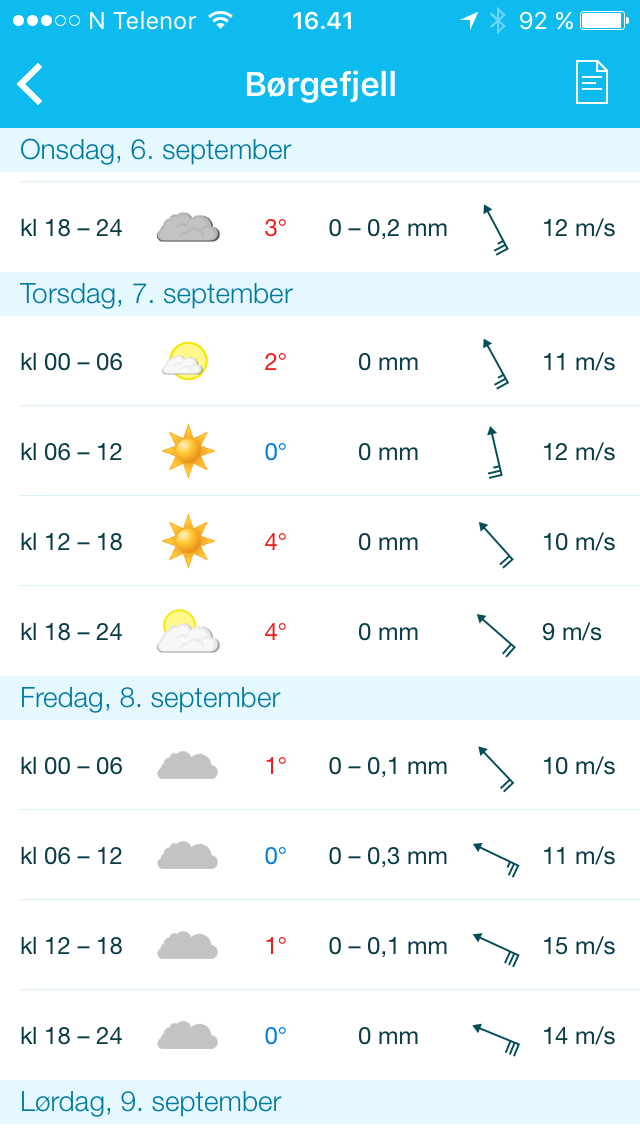Go back from the Børgefjell forecast

coord(31,84)
